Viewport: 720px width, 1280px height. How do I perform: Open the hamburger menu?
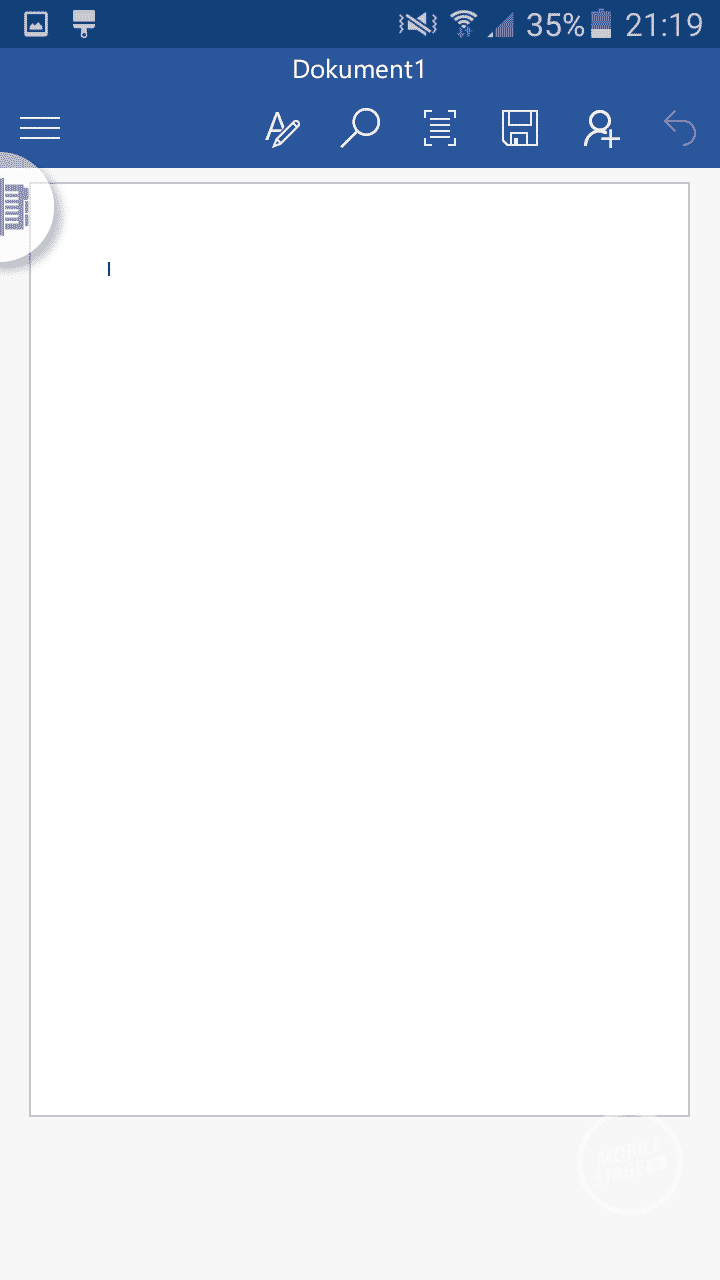pyautogui.click(x=40, y=128)
